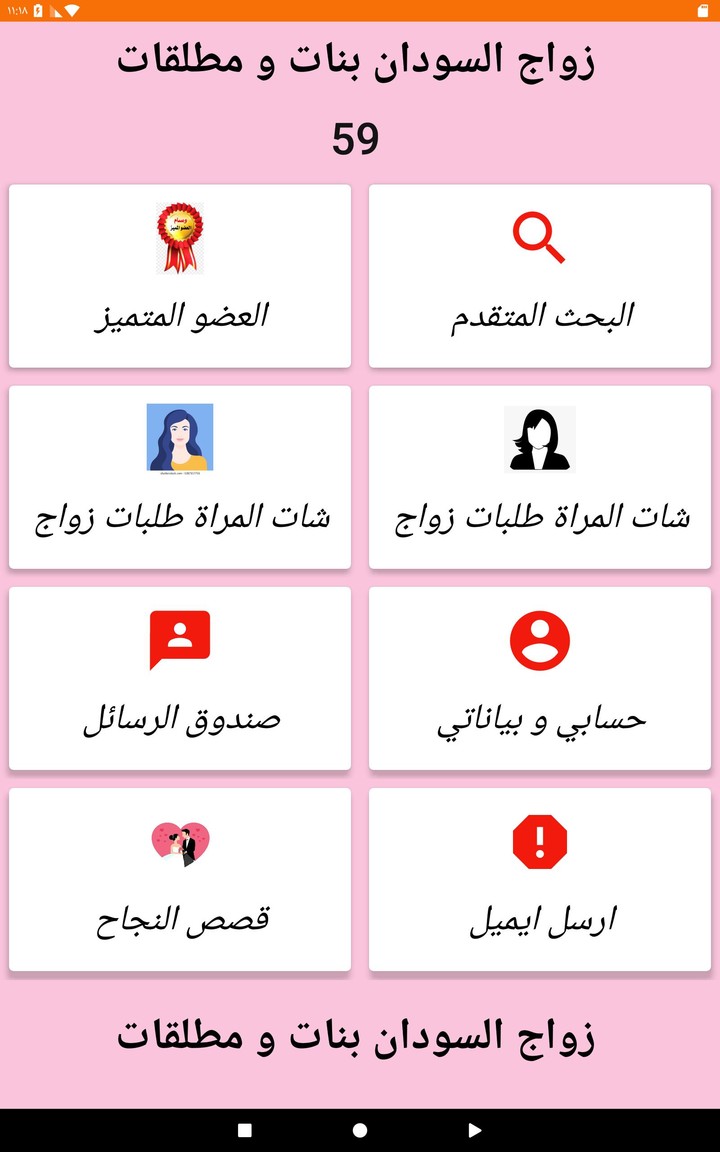Screen dimensions: 720x1152
Task: Open حسابي و بياناتي (my account) card
Action: point(539,678)
